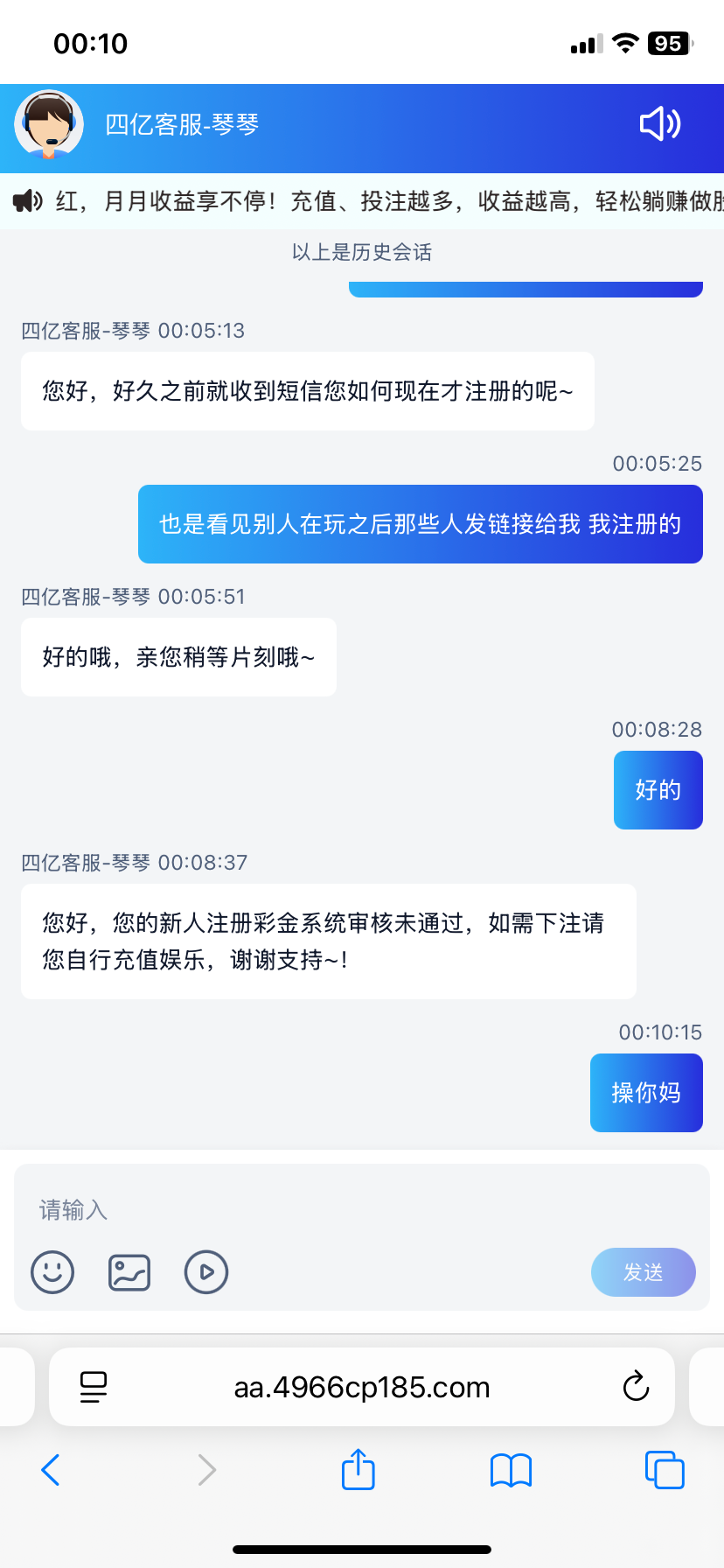The image size is (724, 1568).
Task: Tap the address bar aa.4966cp185.com
Action: pyautogui.click(x=362, y=1387)
